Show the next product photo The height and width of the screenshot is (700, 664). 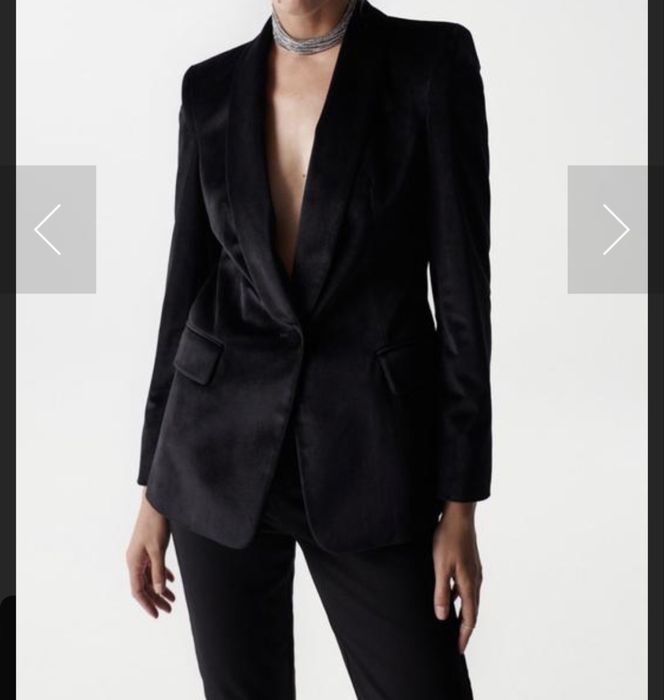[614, 229]
